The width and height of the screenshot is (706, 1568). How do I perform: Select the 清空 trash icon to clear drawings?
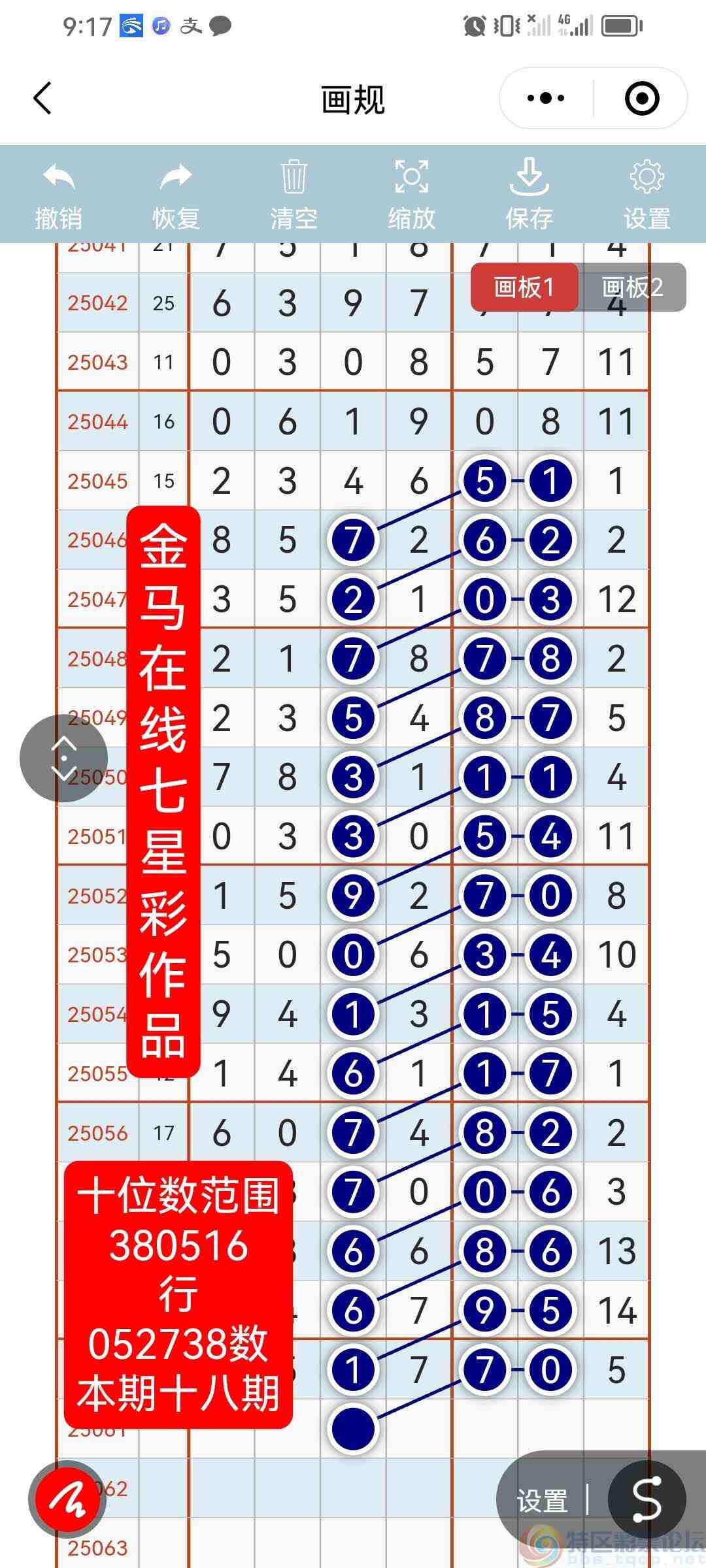click(293, 176)
